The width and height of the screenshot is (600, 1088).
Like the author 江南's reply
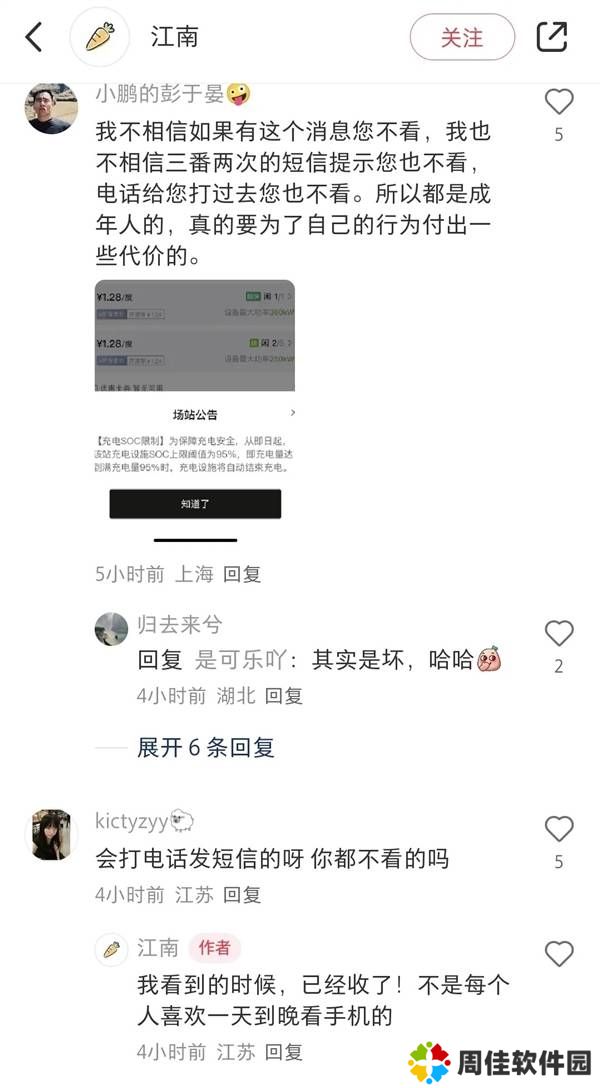[x=559, y=954]
